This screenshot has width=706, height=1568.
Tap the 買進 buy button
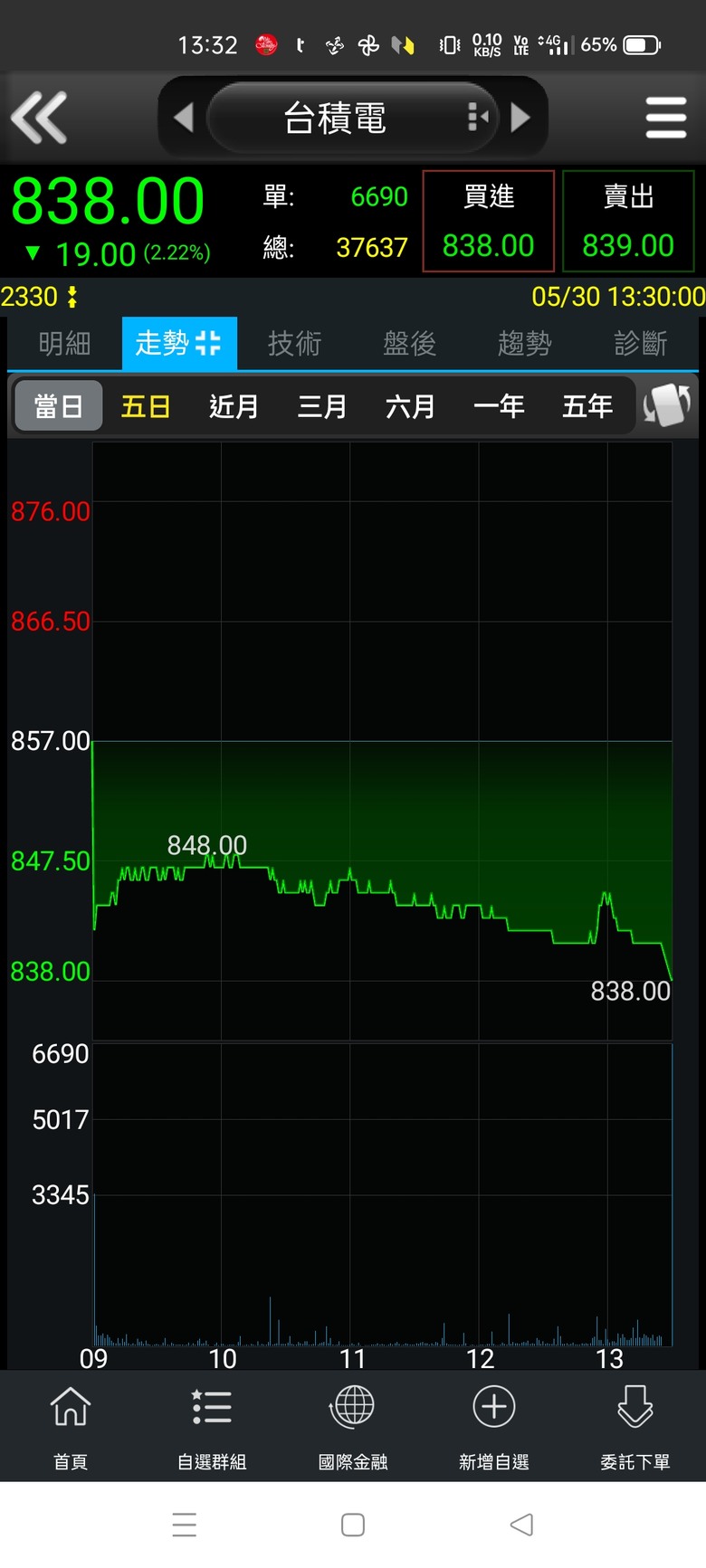coord(488,222)
